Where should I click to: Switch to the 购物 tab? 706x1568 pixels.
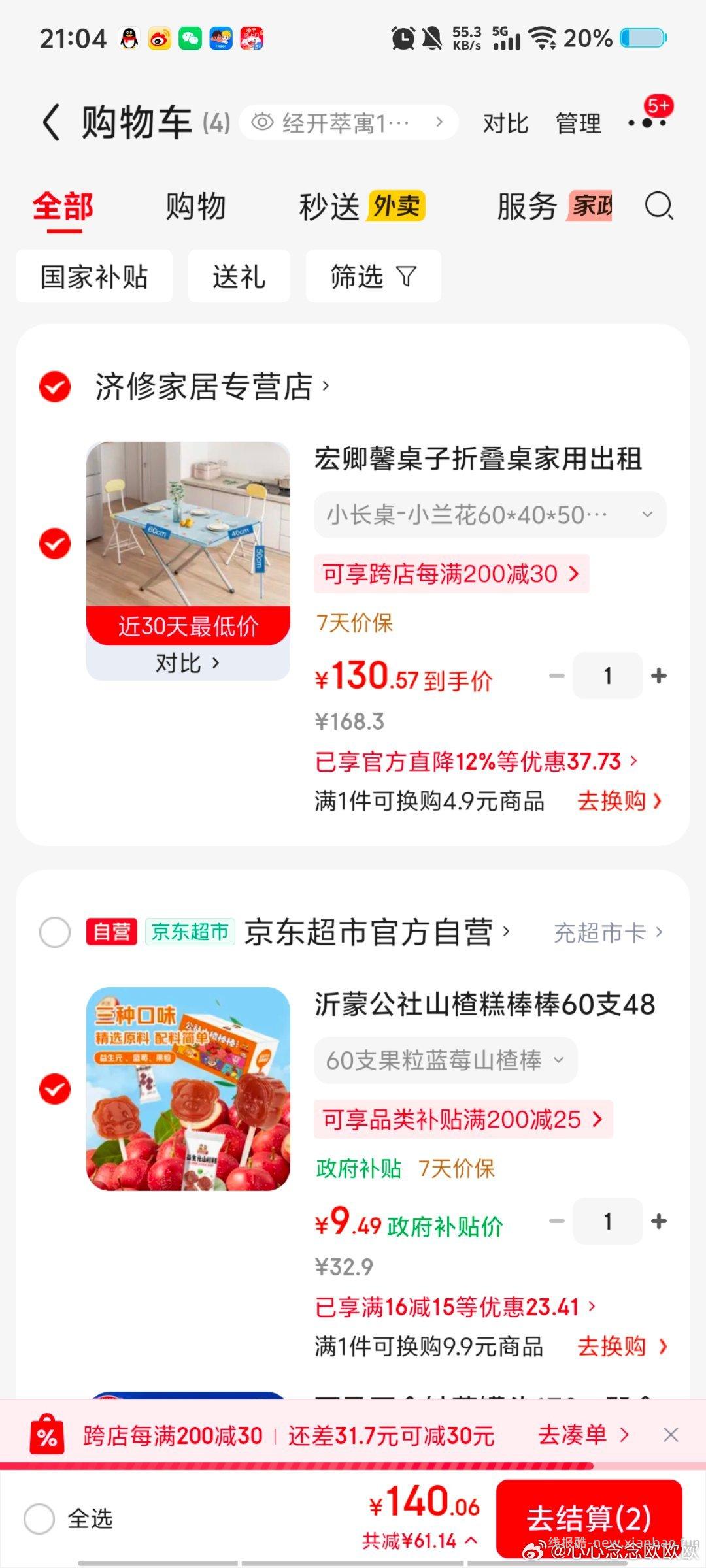(x=195, y=208)
